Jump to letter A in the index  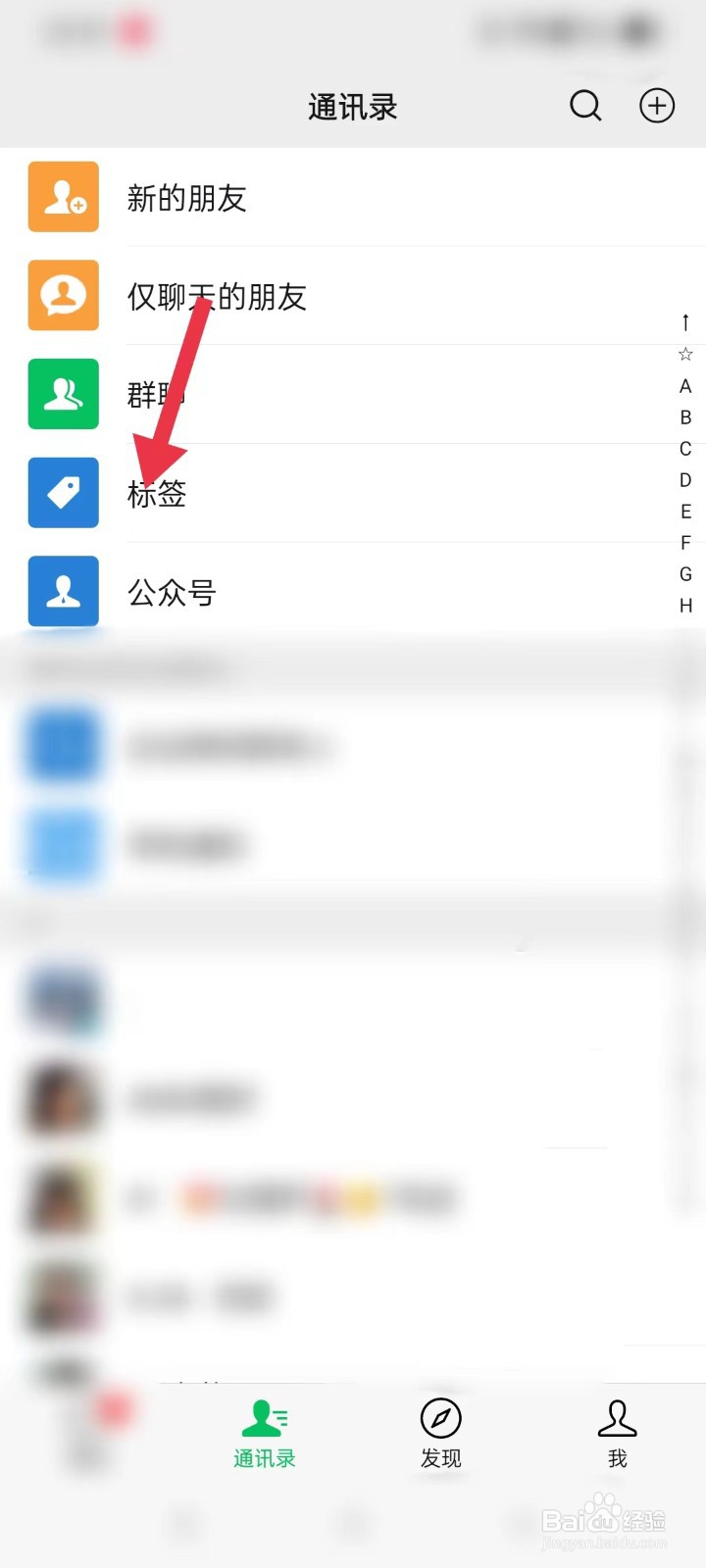point(685,386)
